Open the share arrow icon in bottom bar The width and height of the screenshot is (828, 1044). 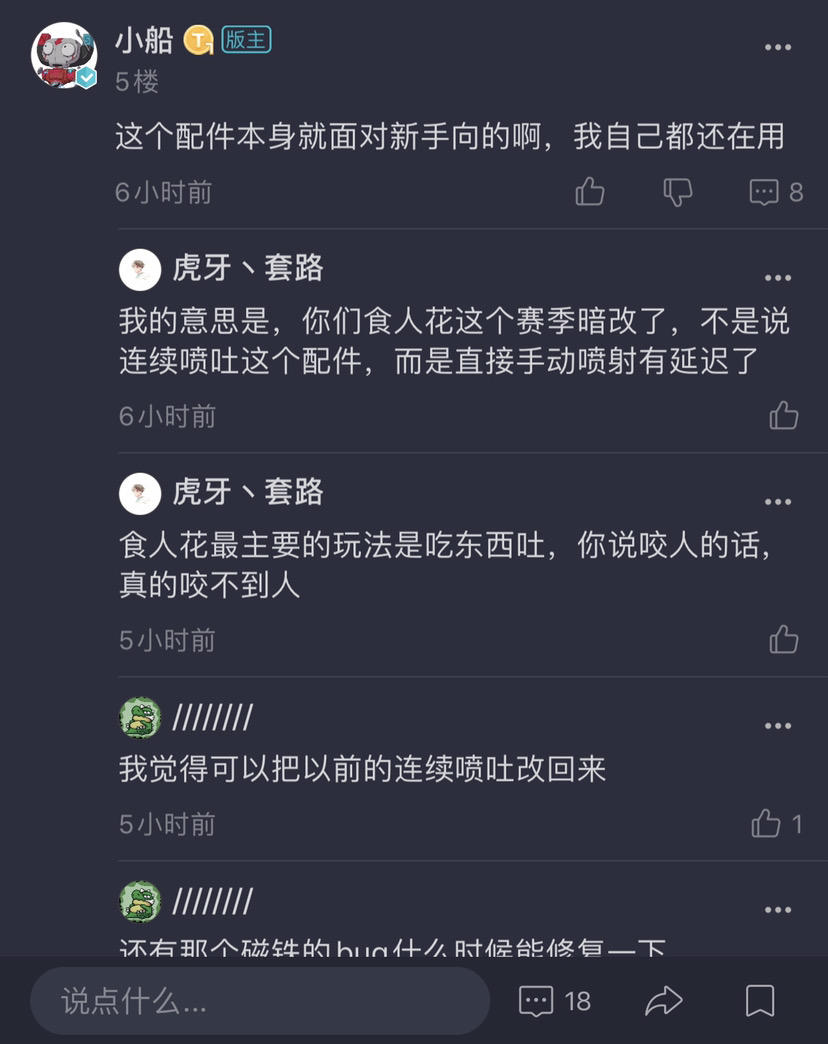(x=664, y=1000)
